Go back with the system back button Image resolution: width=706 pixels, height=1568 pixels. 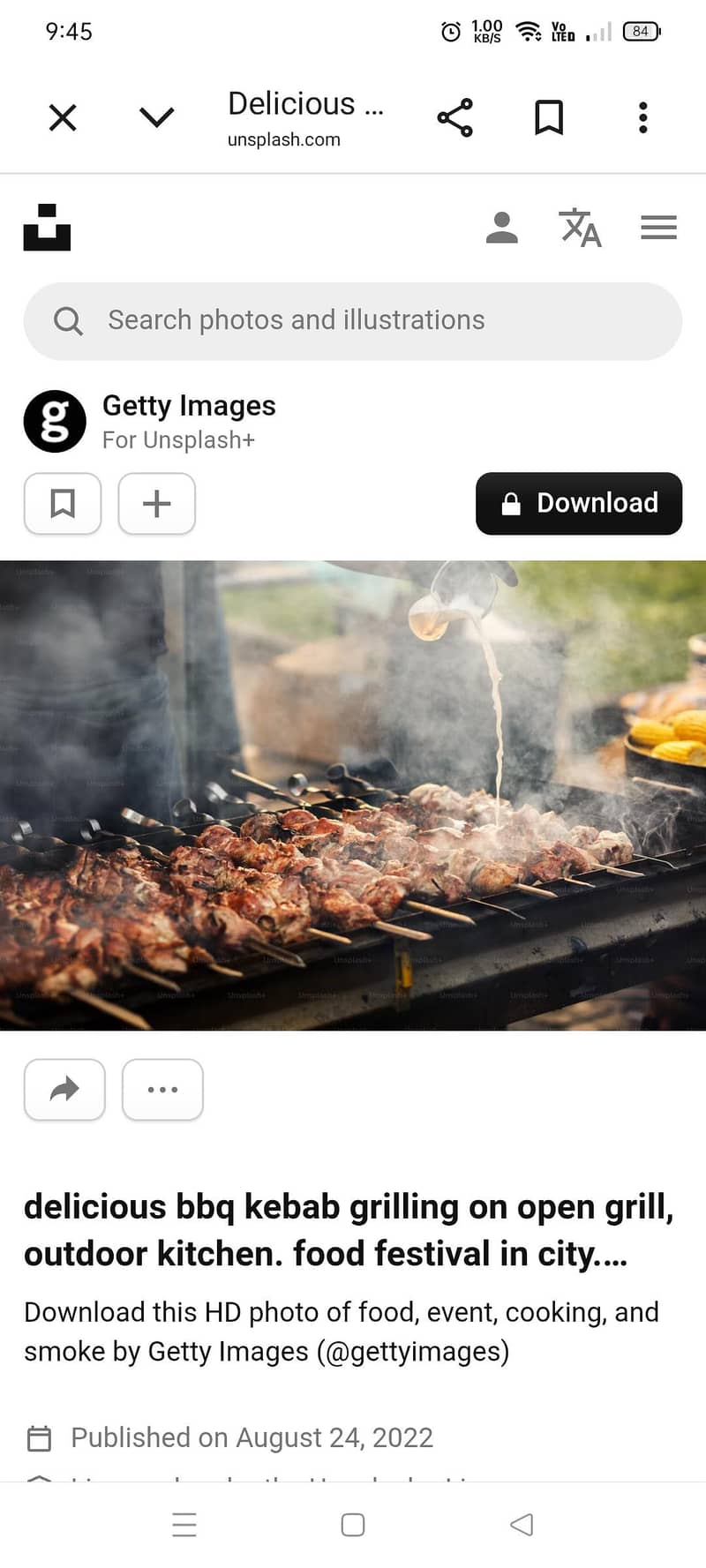point(522,1524)
